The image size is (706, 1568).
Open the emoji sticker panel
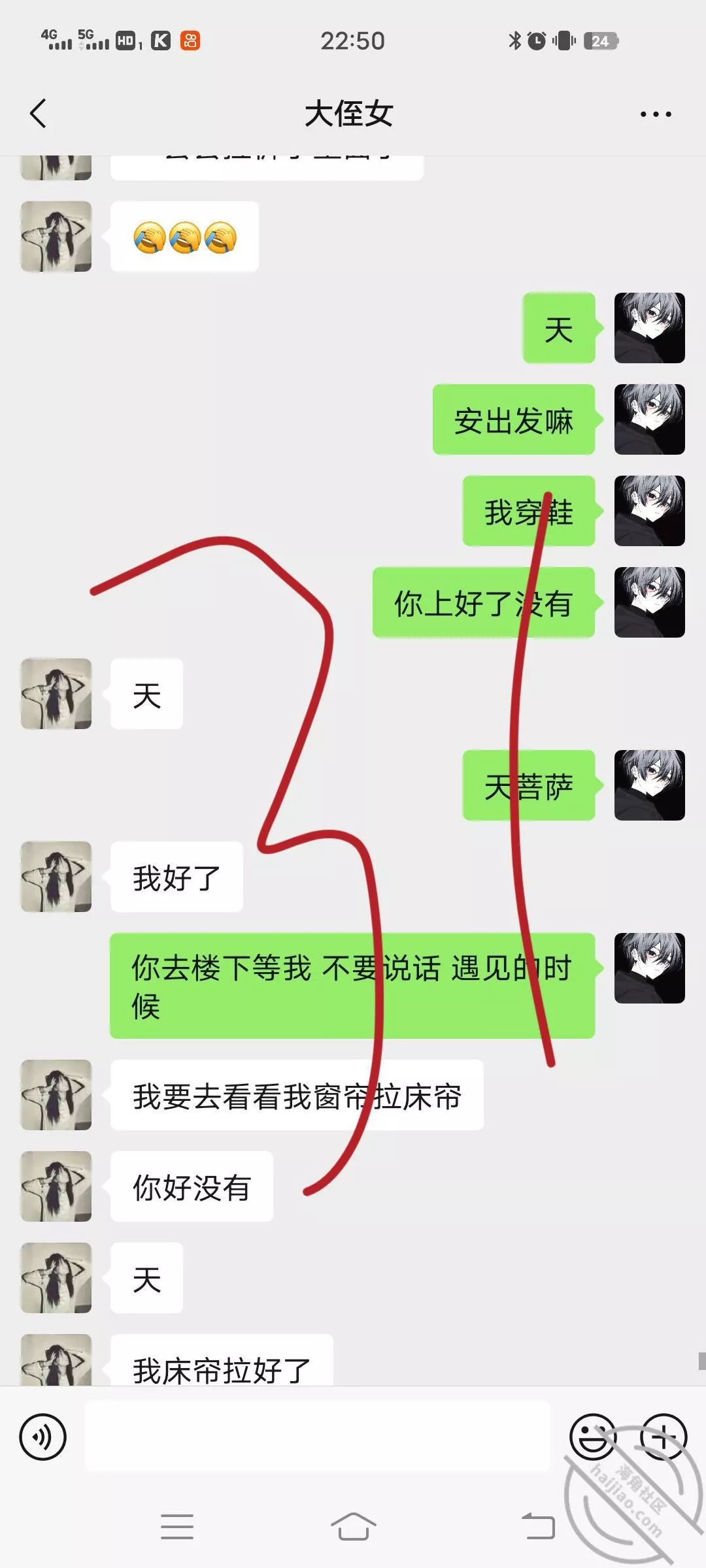pos(592,1437)
